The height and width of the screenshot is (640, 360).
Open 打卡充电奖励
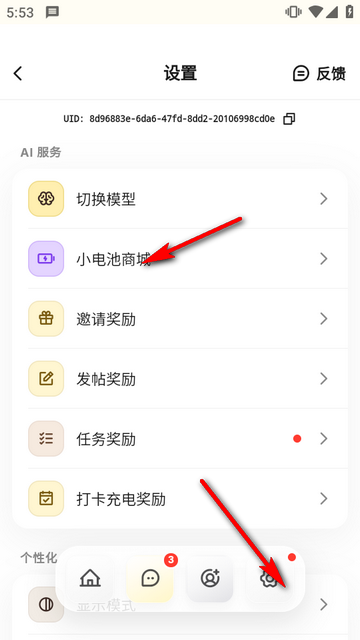(x=180, y=499)
